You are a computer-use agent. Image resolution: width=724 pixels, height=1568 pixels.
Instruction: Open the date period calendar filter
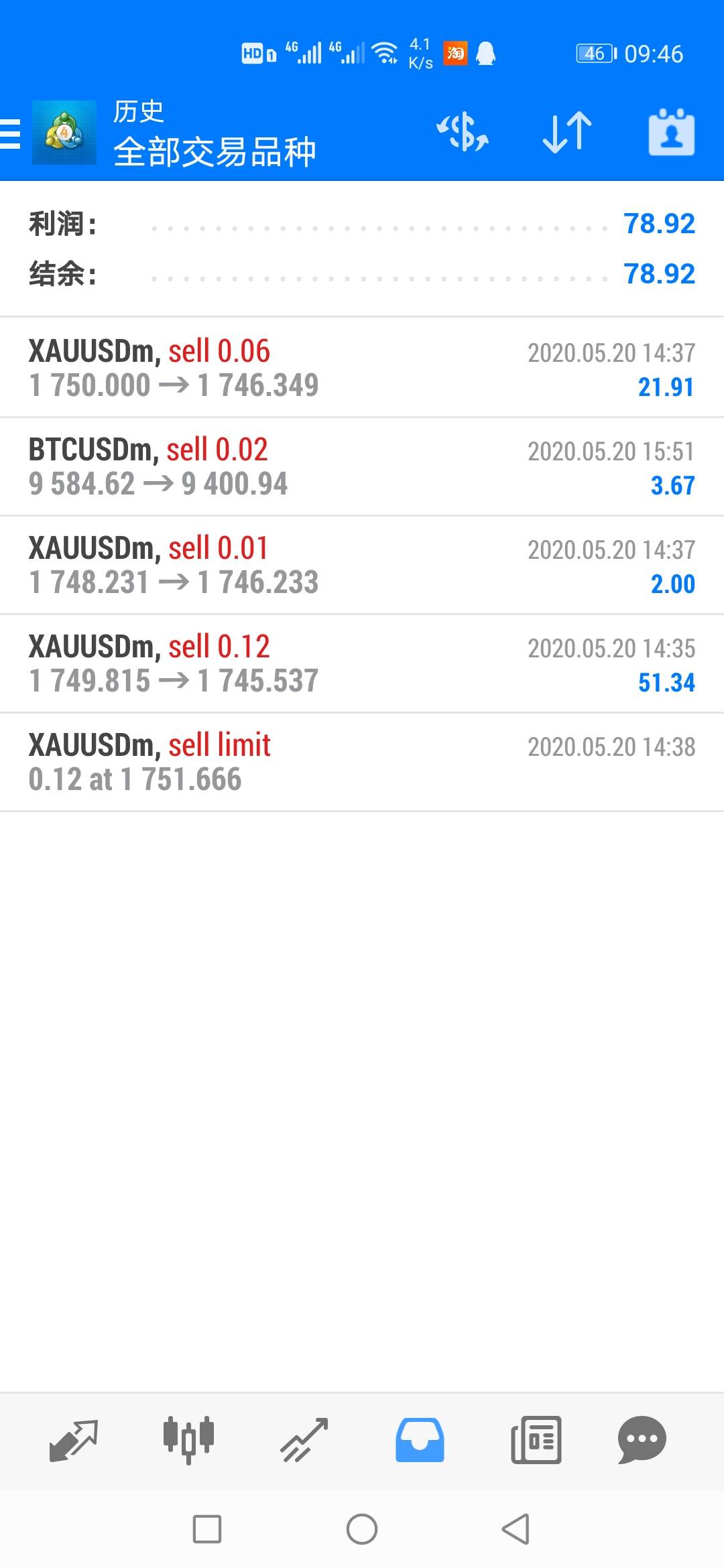671,132
